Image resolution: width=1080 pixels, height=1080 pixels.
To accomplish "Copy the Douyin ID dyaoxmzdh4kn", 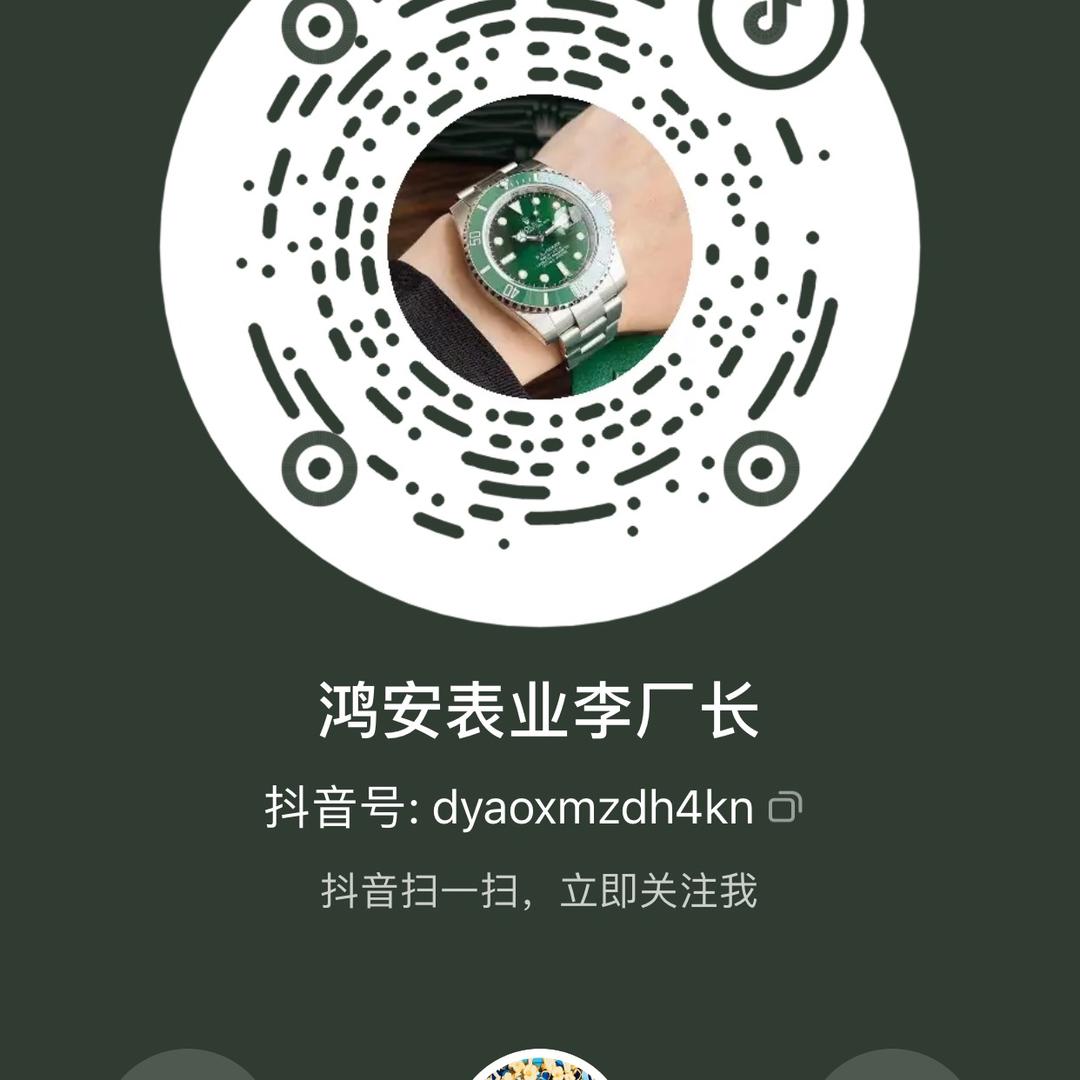I will click(785, 807).
